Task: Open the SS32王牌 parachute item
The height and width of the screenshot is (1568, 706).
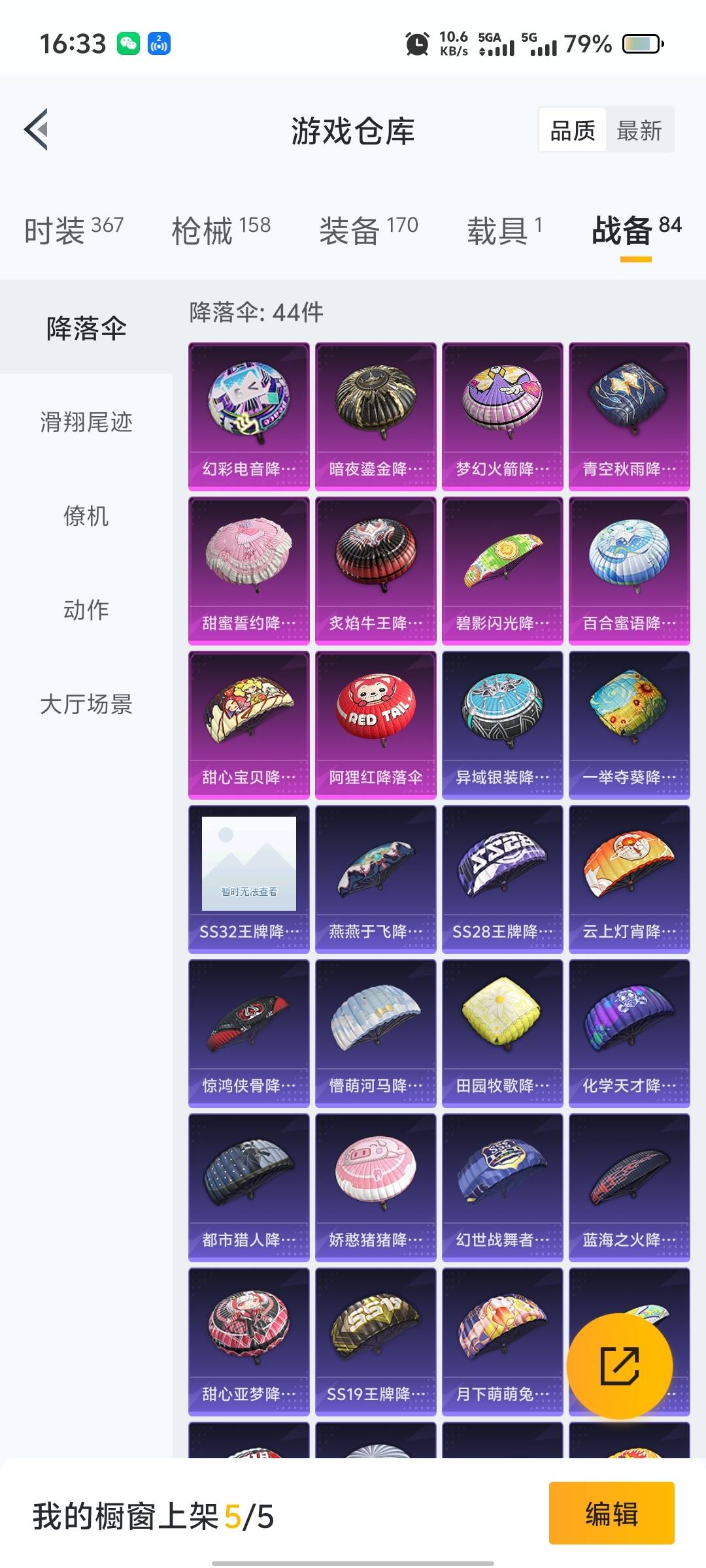Action: point(248,878)
